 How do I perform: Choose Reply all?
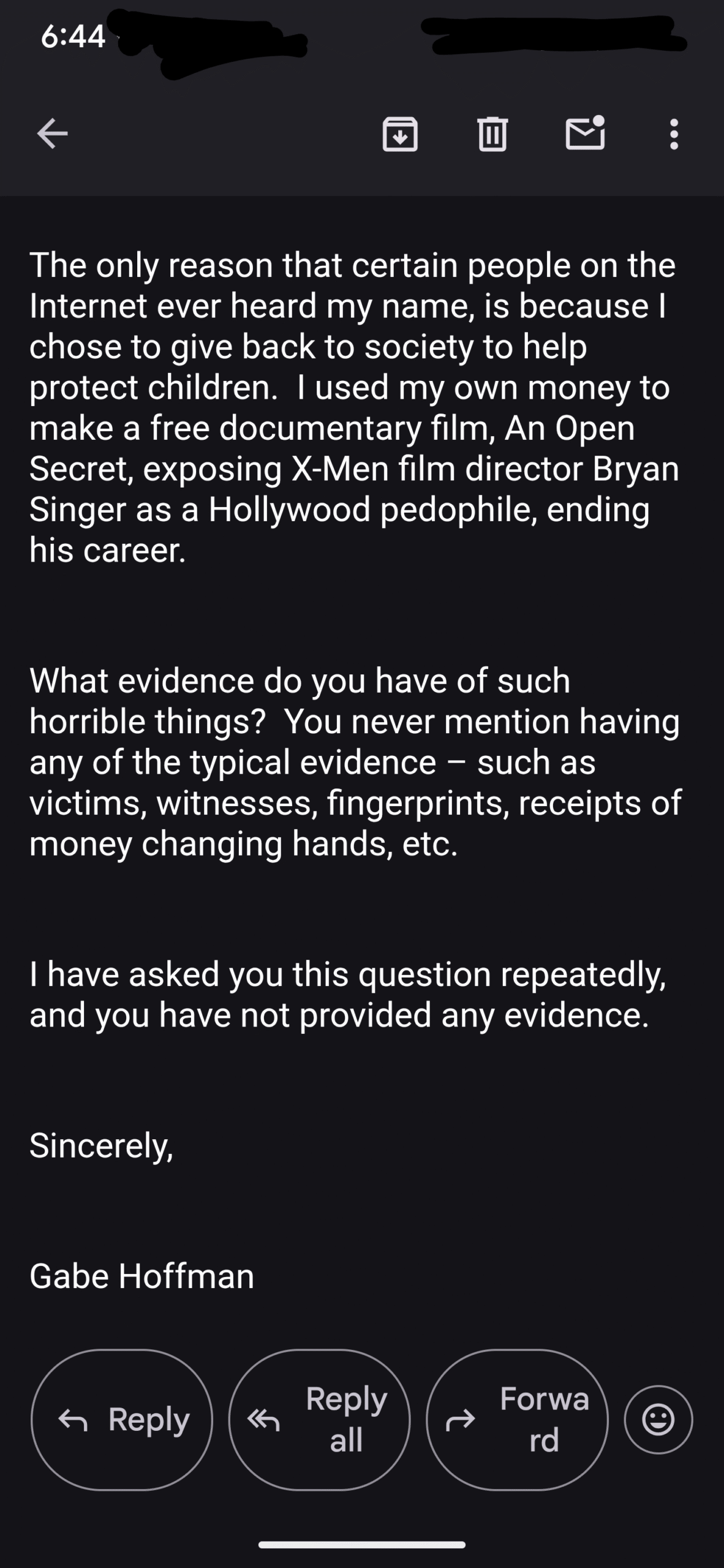click(319, 1419)
